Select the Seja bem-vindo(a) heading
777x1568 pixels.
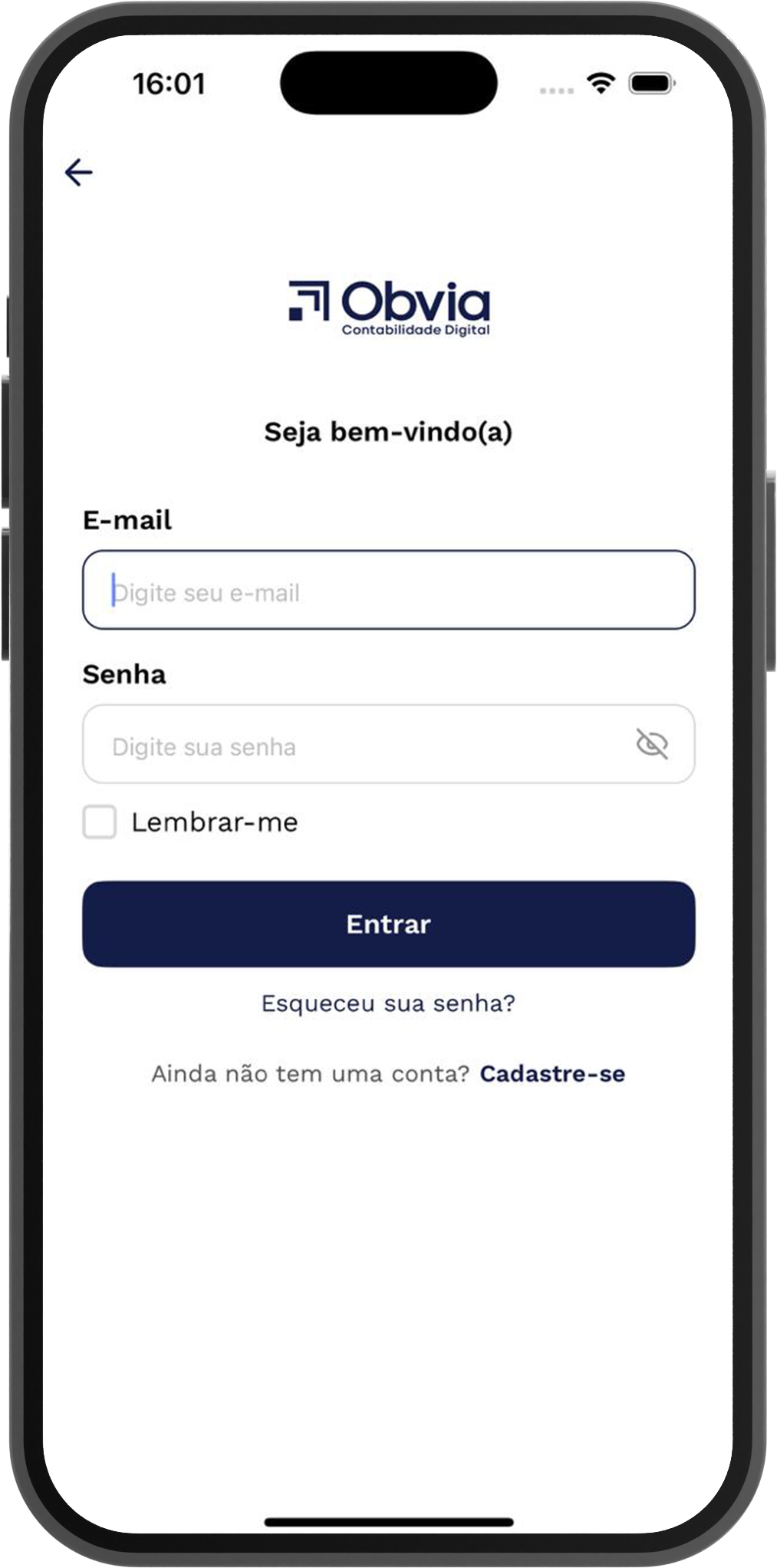click(x=388, y=431)
